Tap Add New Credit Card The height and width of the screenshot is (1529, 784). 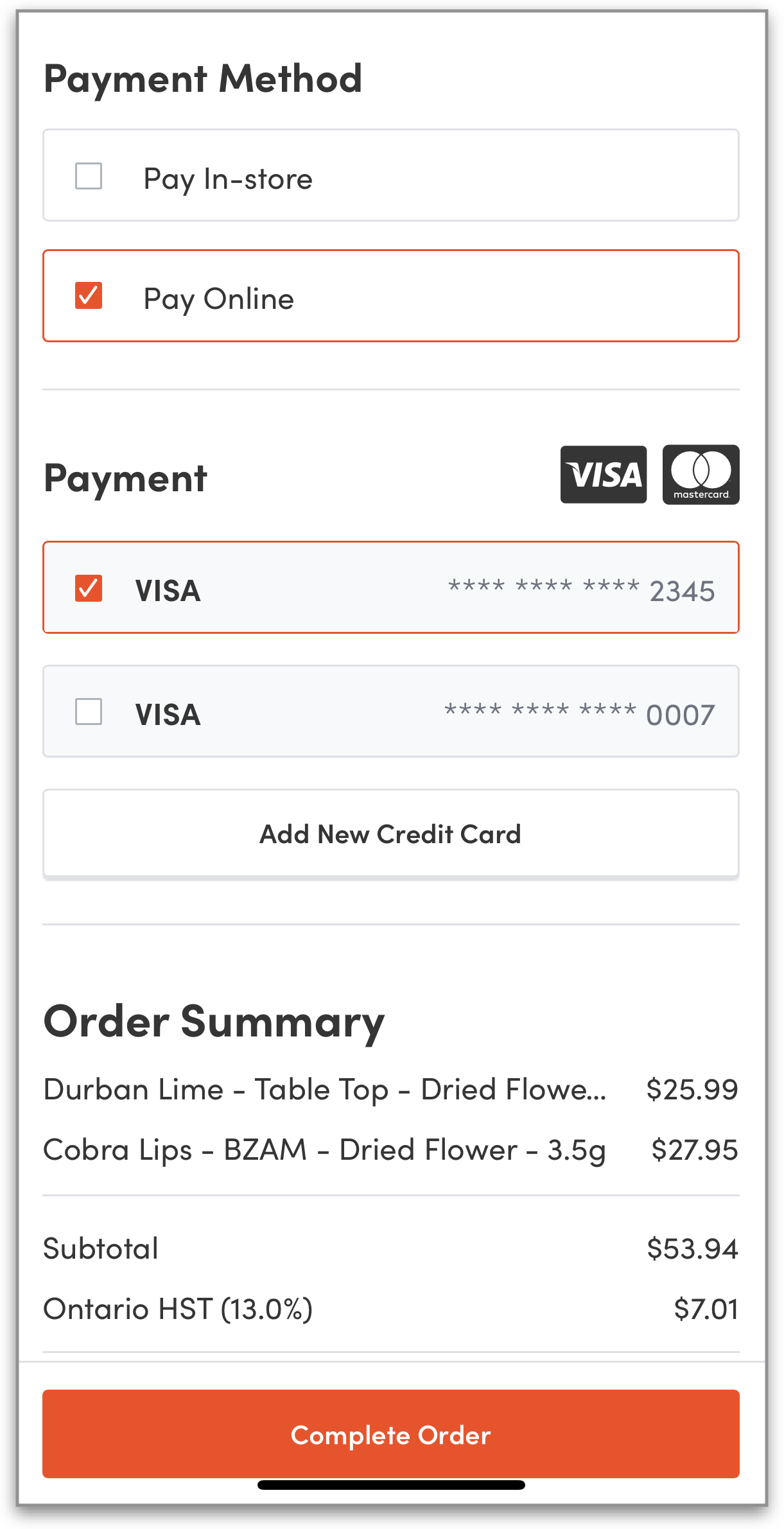390,834
